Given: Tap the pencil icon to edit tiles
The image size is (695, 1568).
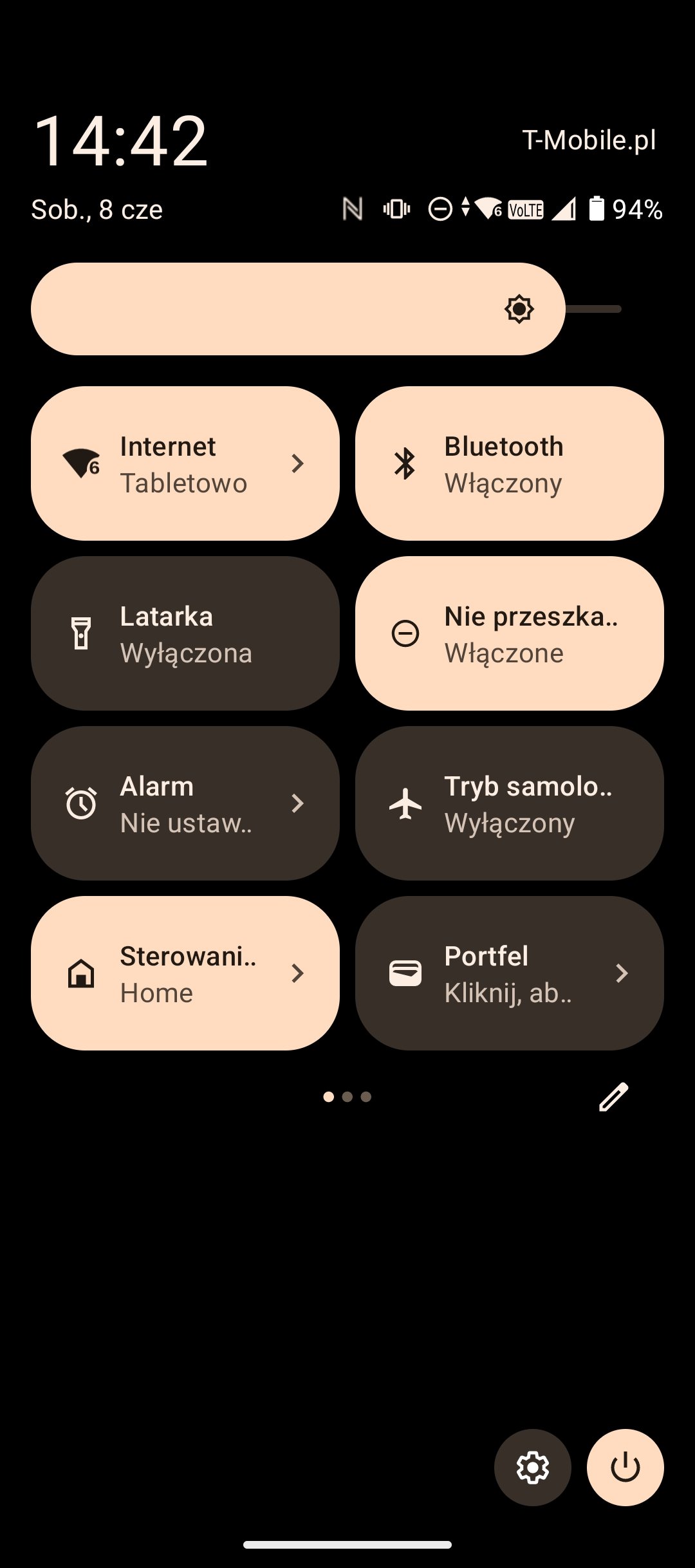Looking at the screenshot, I should coord(613,1097).
